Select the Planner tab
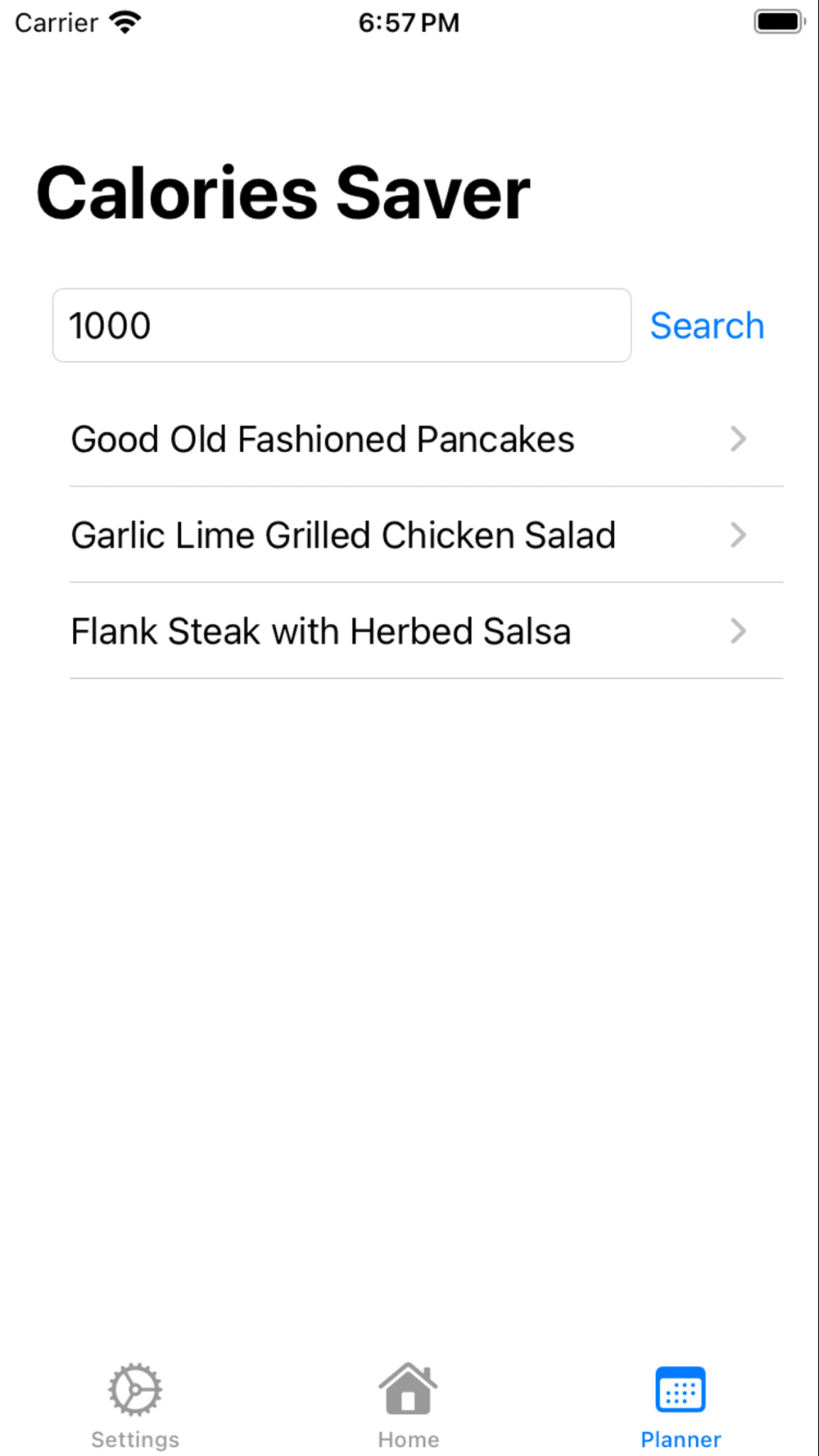This screenshot has height=1456, width=819. tap(681, 1405)
